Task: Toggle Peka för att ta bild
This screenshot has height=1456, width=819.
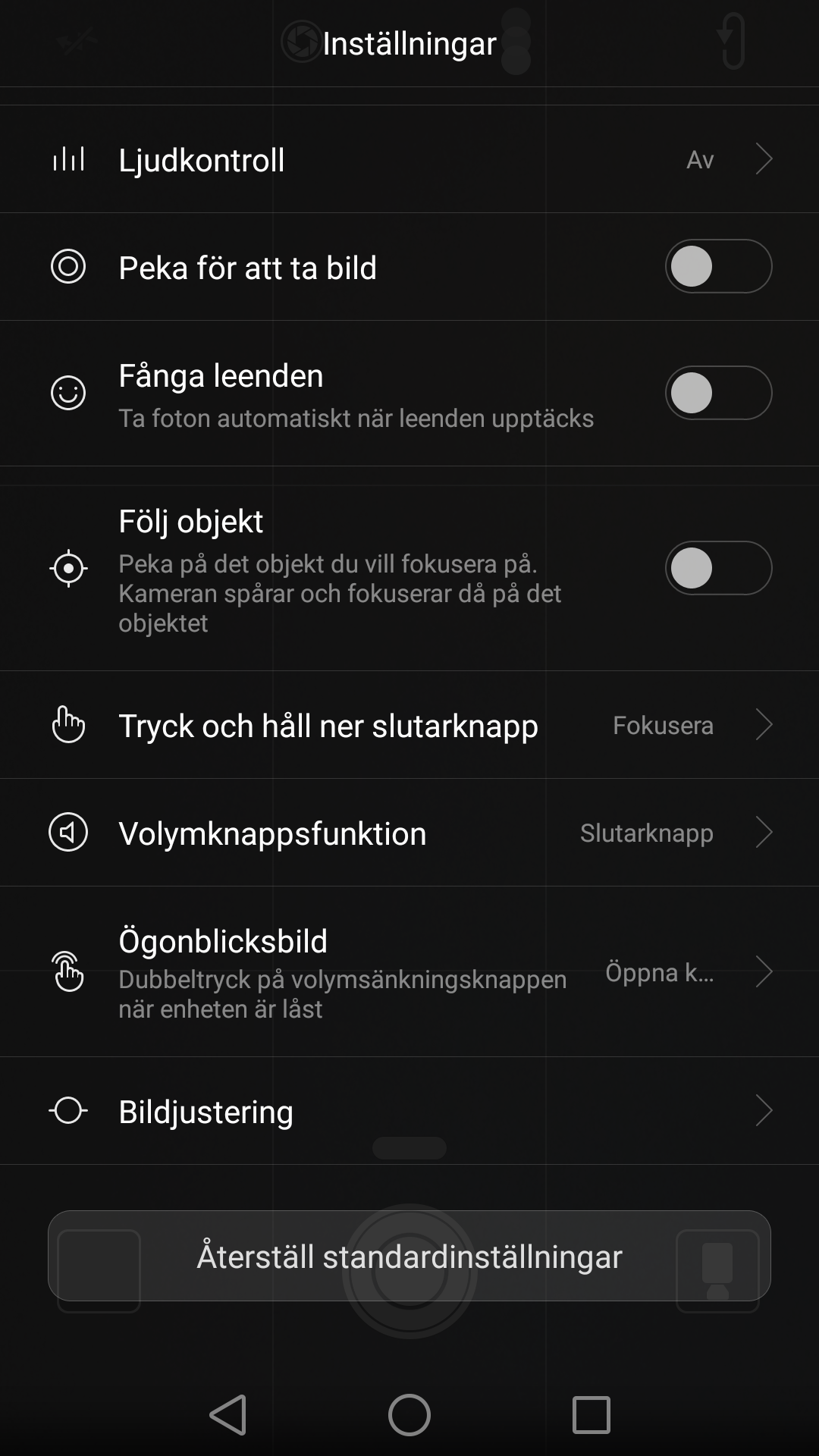Action: [718, 266]
